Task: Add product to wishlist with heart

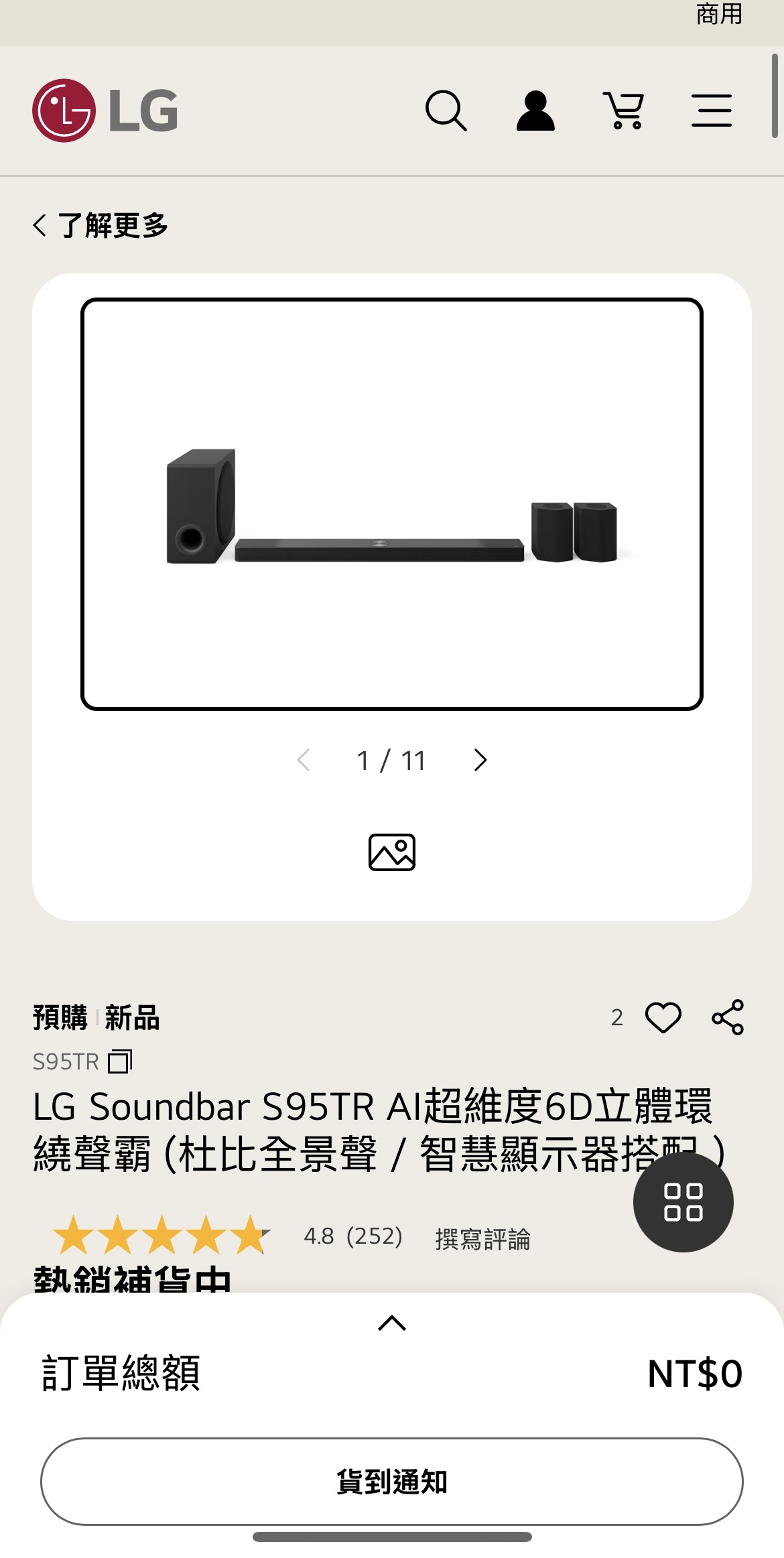Action: [663, 1017]
